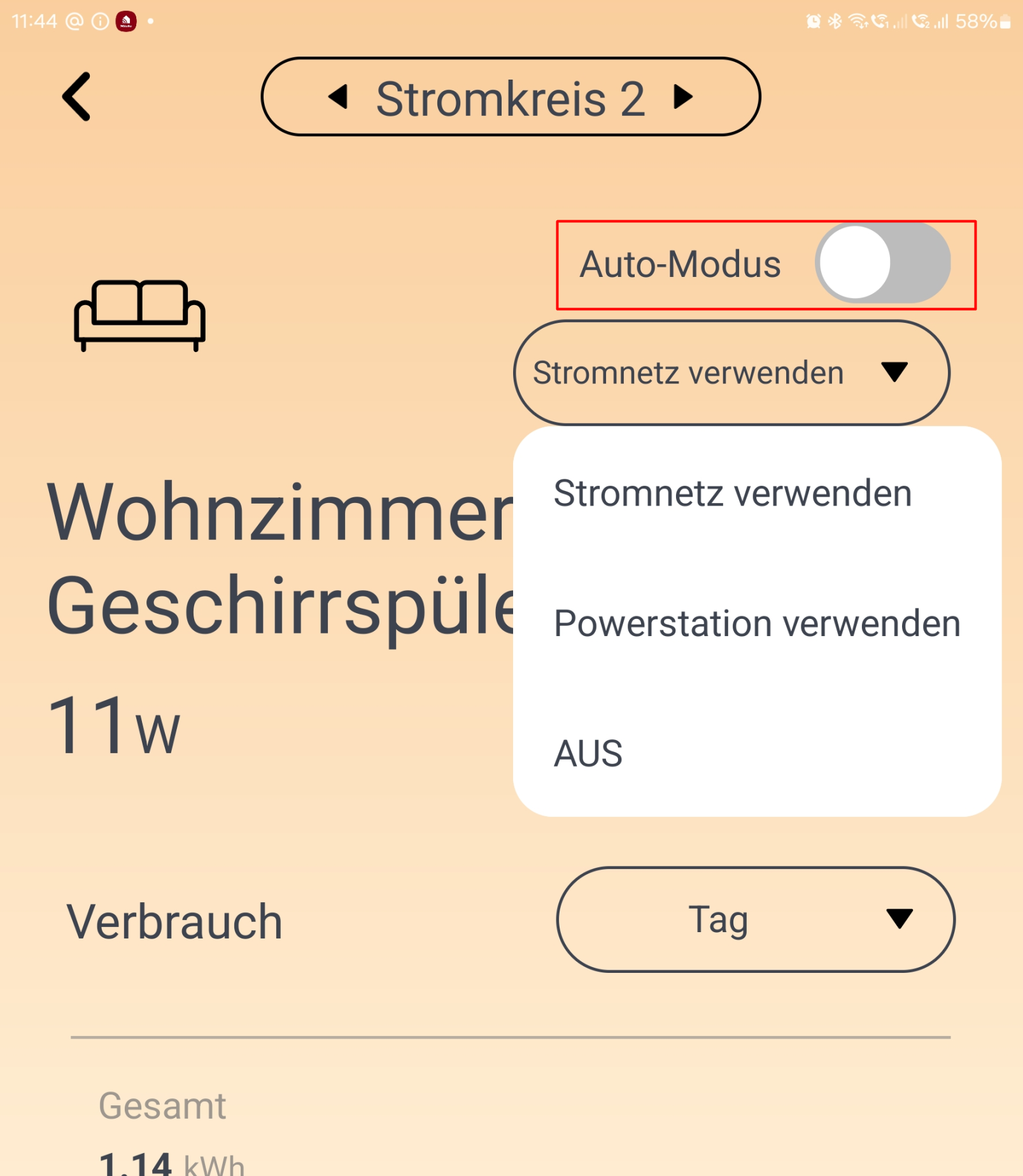Switch to the next Stromkreis
Image resolution: width=1023 pixels, height=1176 pixels.
(682, 97)
